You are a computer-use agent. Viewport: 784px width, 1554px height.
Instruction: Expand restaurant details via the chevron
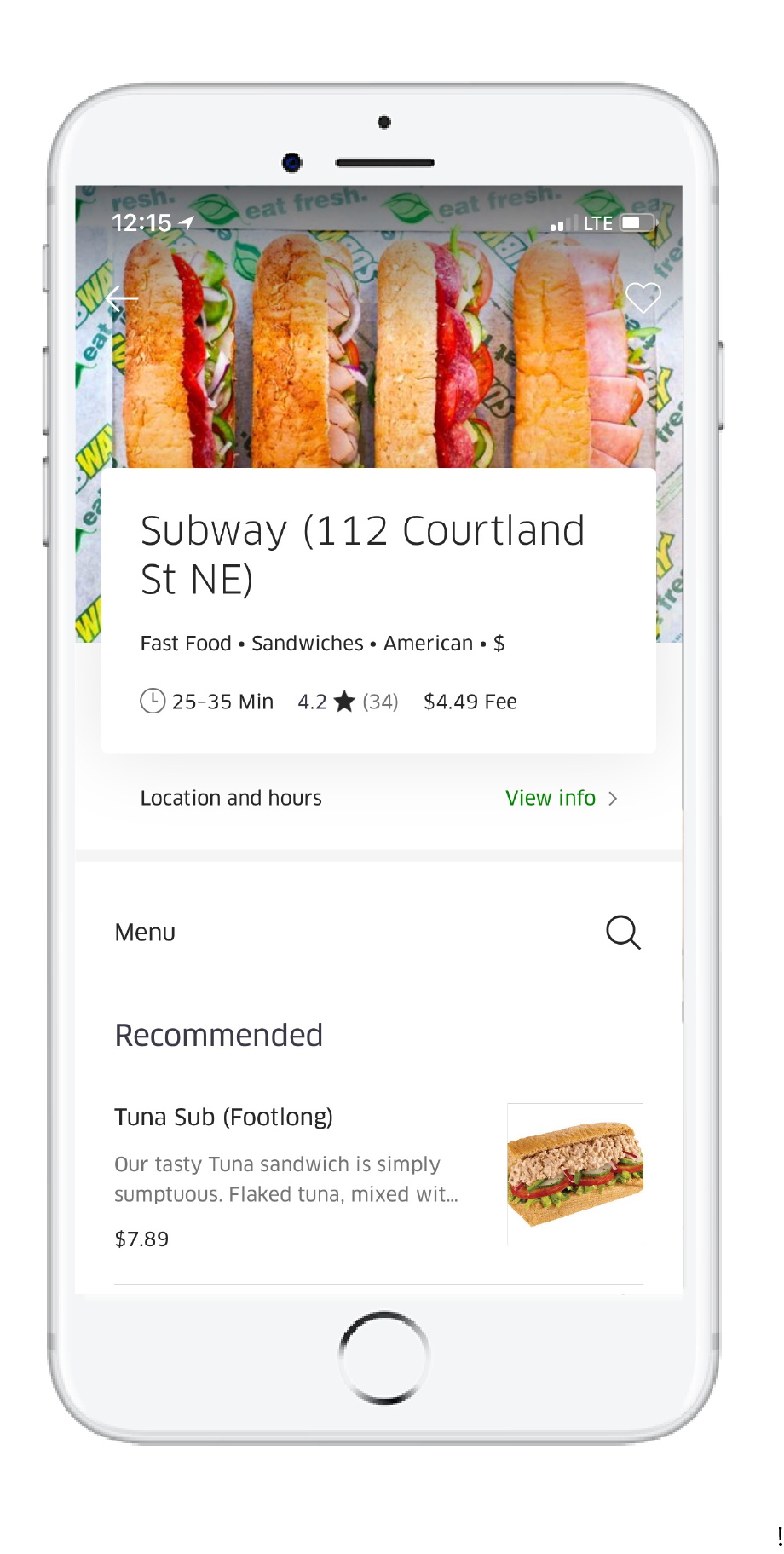click(x=613, y=799)
